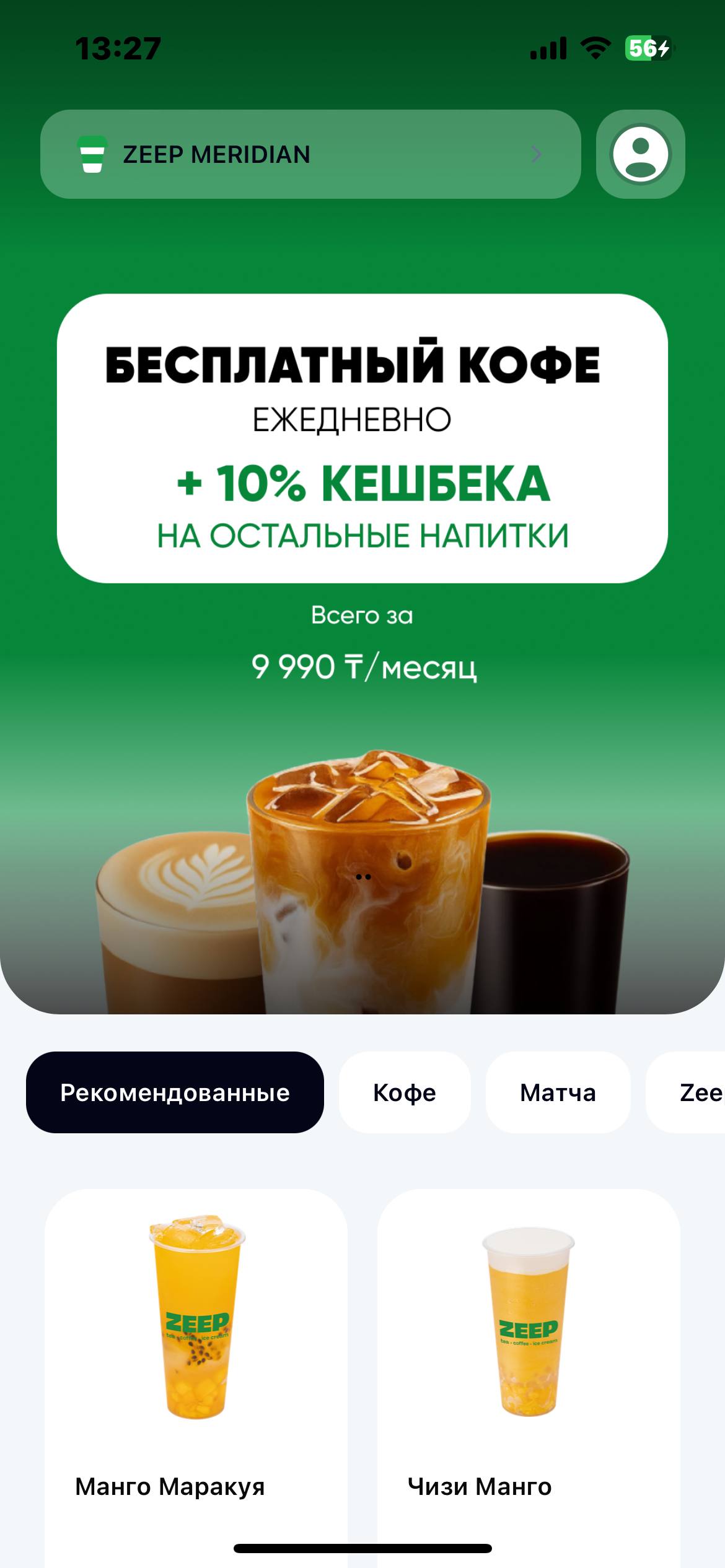Open the user profile icon
Image resolution: width=725 pixels, height=1568 pixels.
pos(640,154)
